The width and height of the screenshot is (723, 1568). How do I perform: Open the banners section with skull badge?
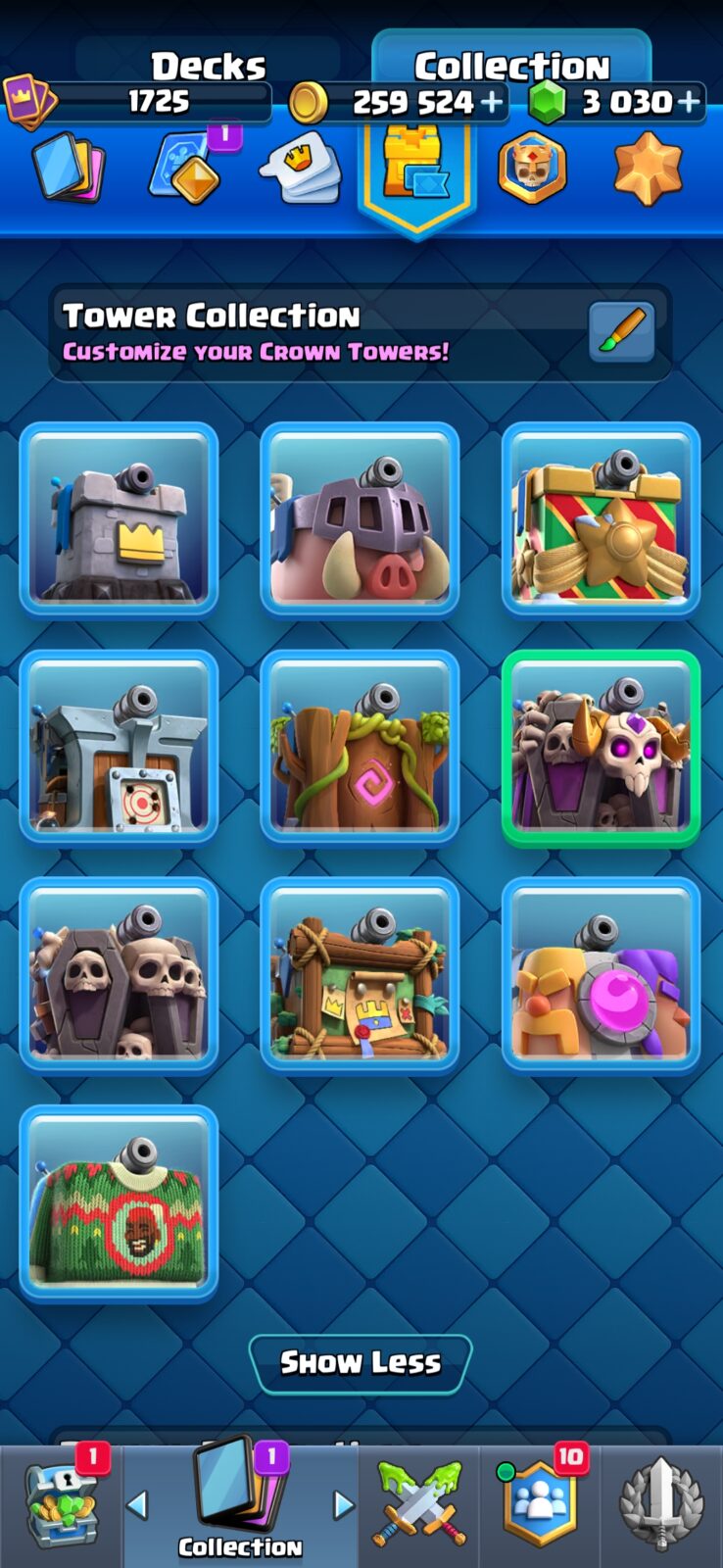click(x=532, y=167)
